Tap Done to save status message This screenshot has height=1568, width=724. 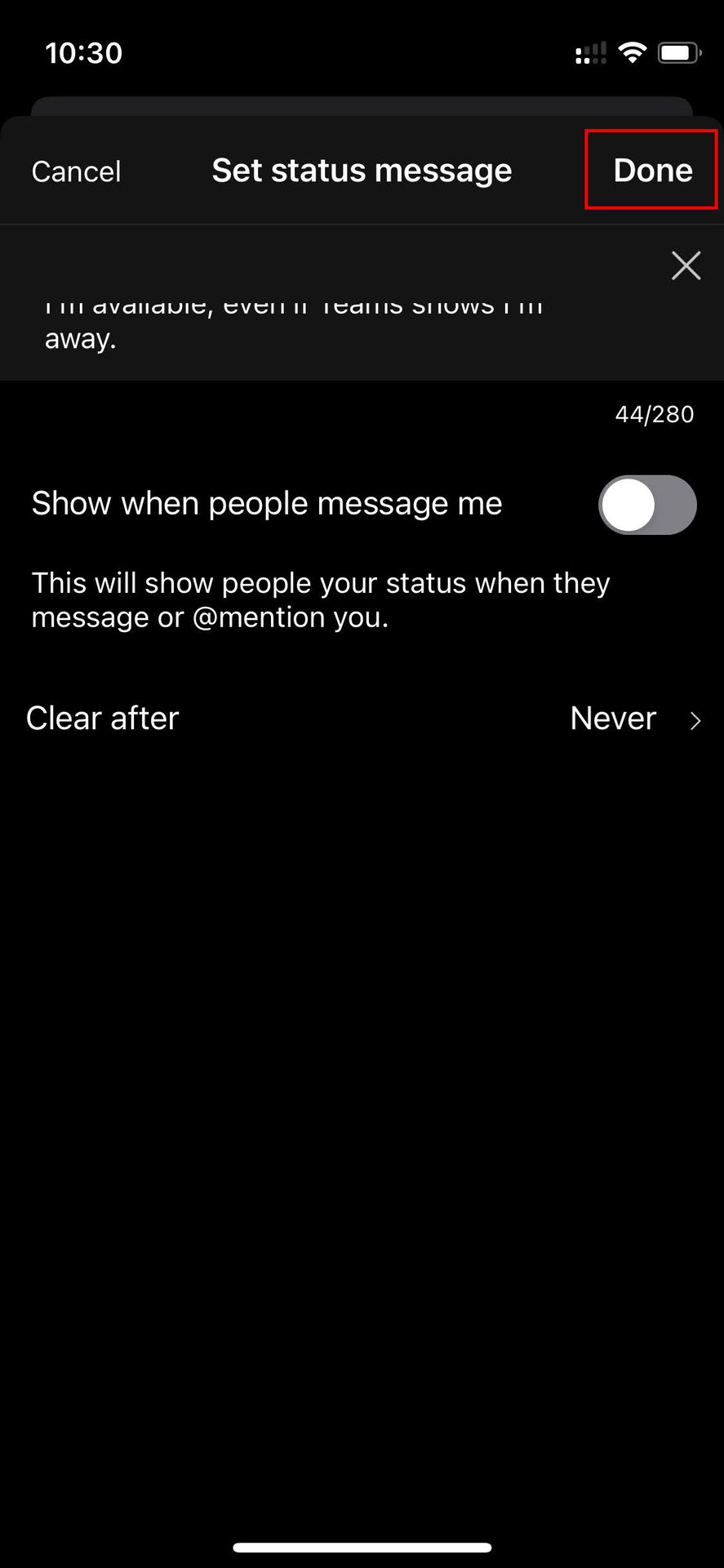pyautogui.click(x=652, y=170)
